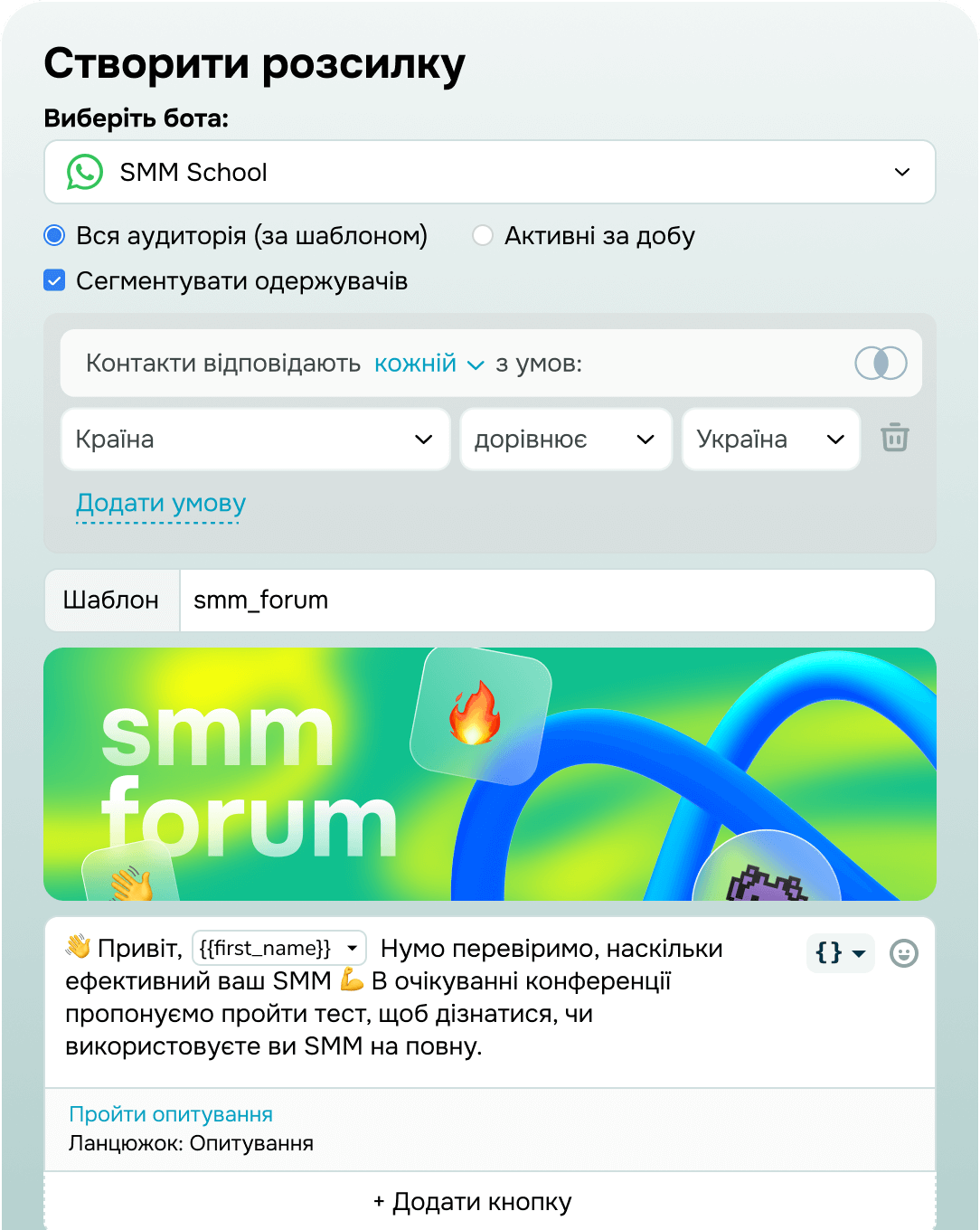Viewport: 980px width, 1230px height.
Task: Click the segmentation mode toggle switch
Action: click(x=881, y=363)
